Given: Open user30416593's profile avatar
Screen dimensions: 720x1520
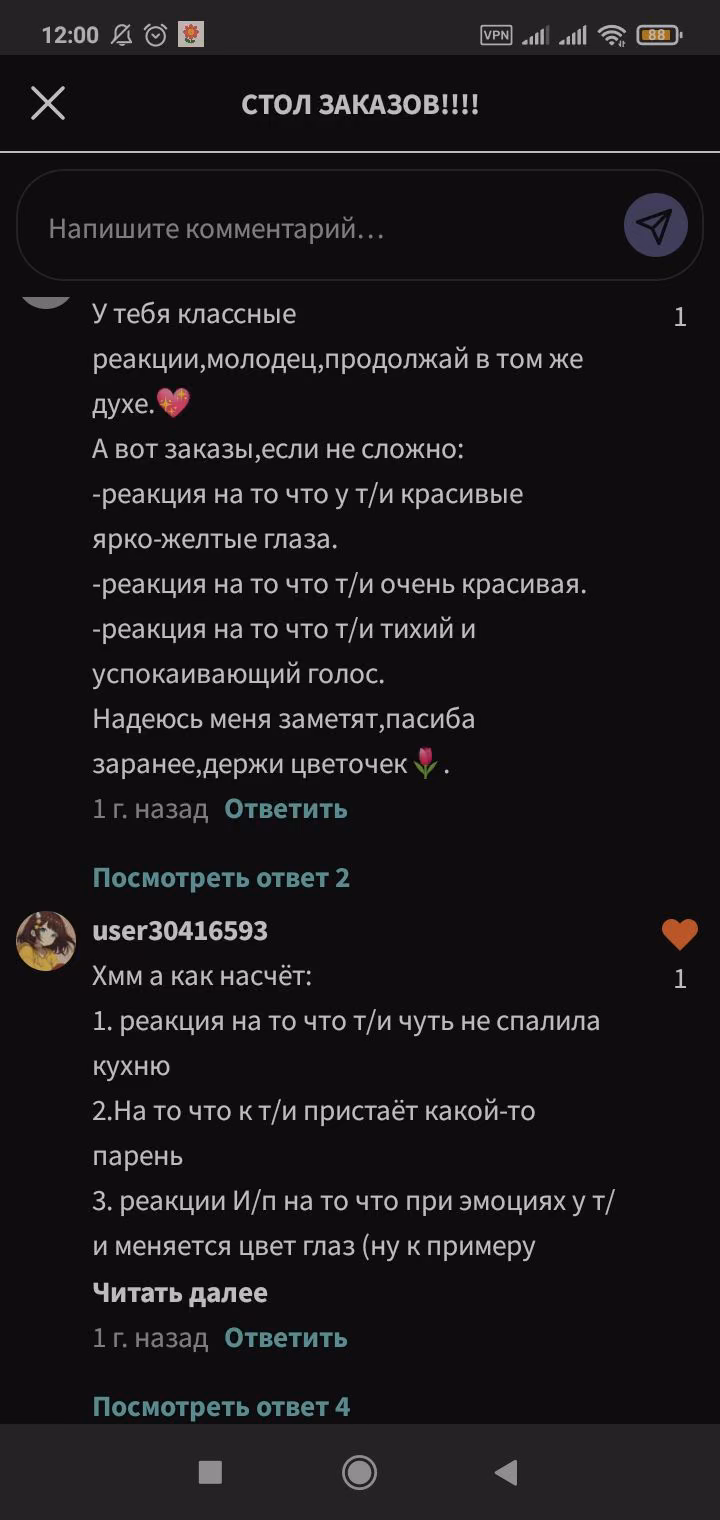Looking at the screenshot, I should click(46, 940).
